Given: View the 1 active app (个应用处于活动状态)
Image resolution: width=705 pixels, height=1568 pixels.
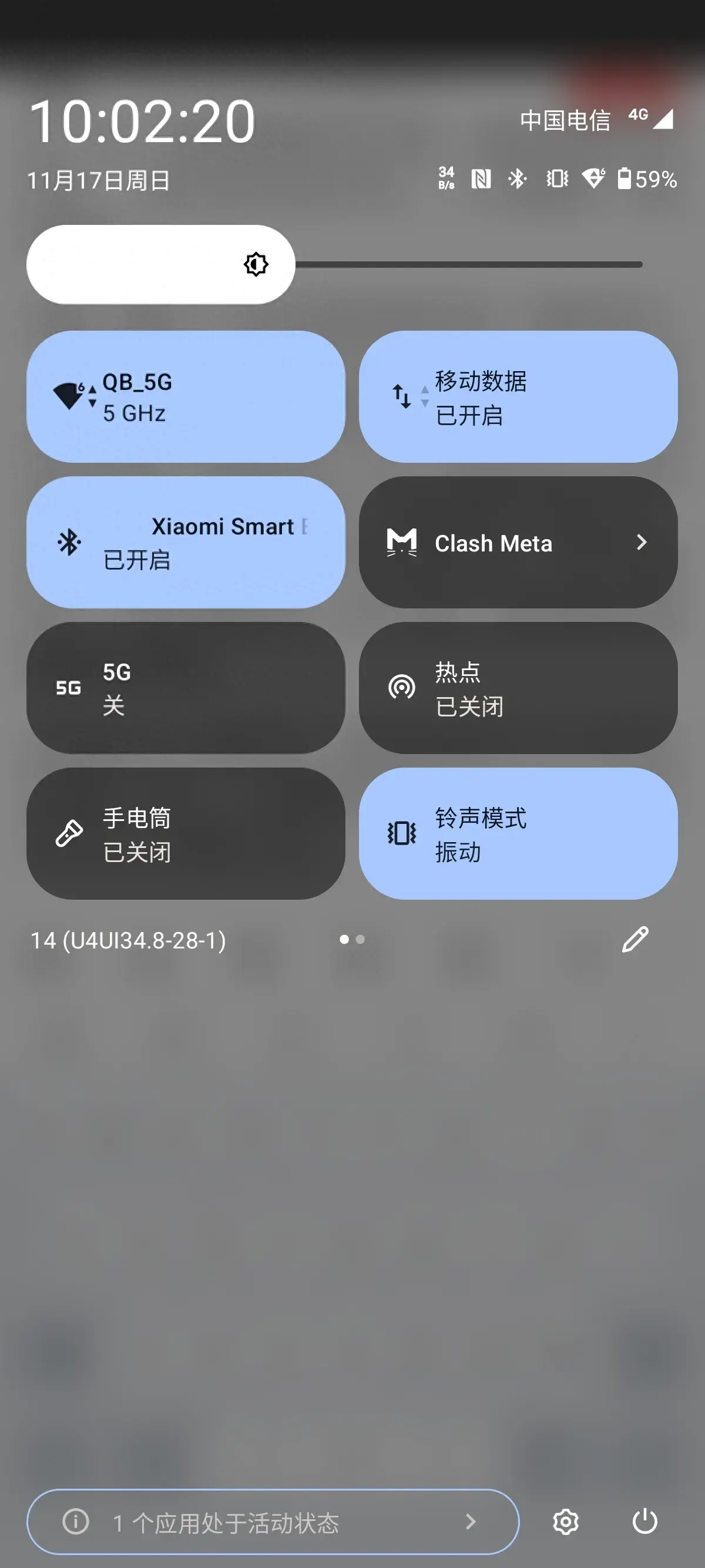Looking at the screenshot, I should pos(272,1521).
